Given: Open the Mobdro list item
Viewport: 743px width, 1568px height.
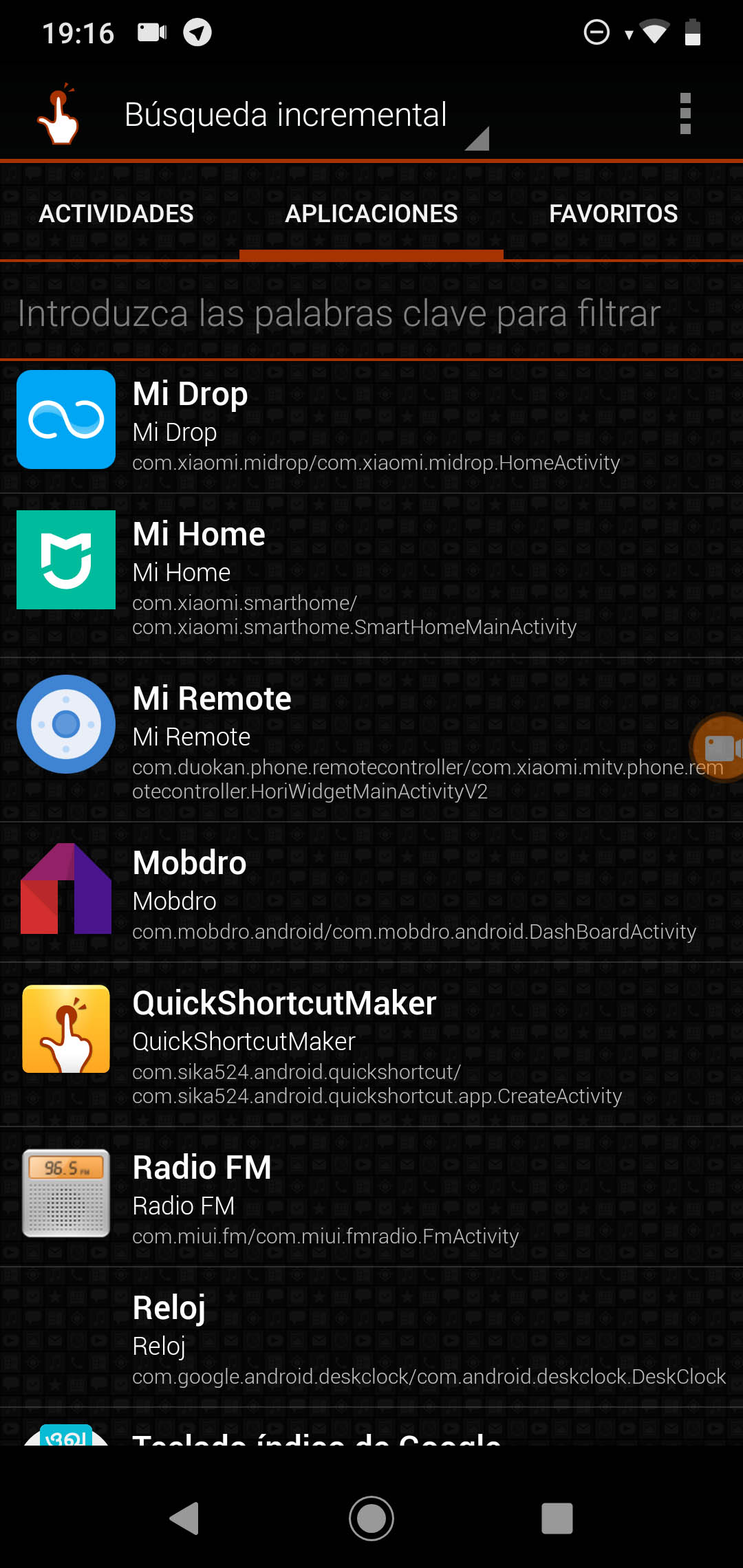Looking at the screenshot, I should pos(371,891).
